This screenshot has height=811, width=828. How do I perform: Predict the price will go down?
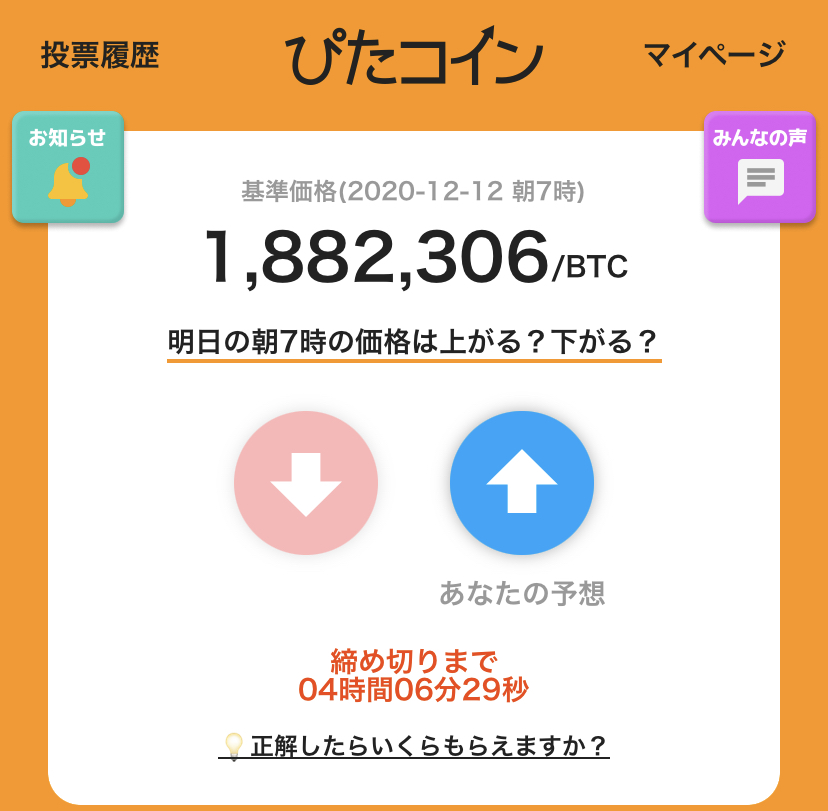306,483
